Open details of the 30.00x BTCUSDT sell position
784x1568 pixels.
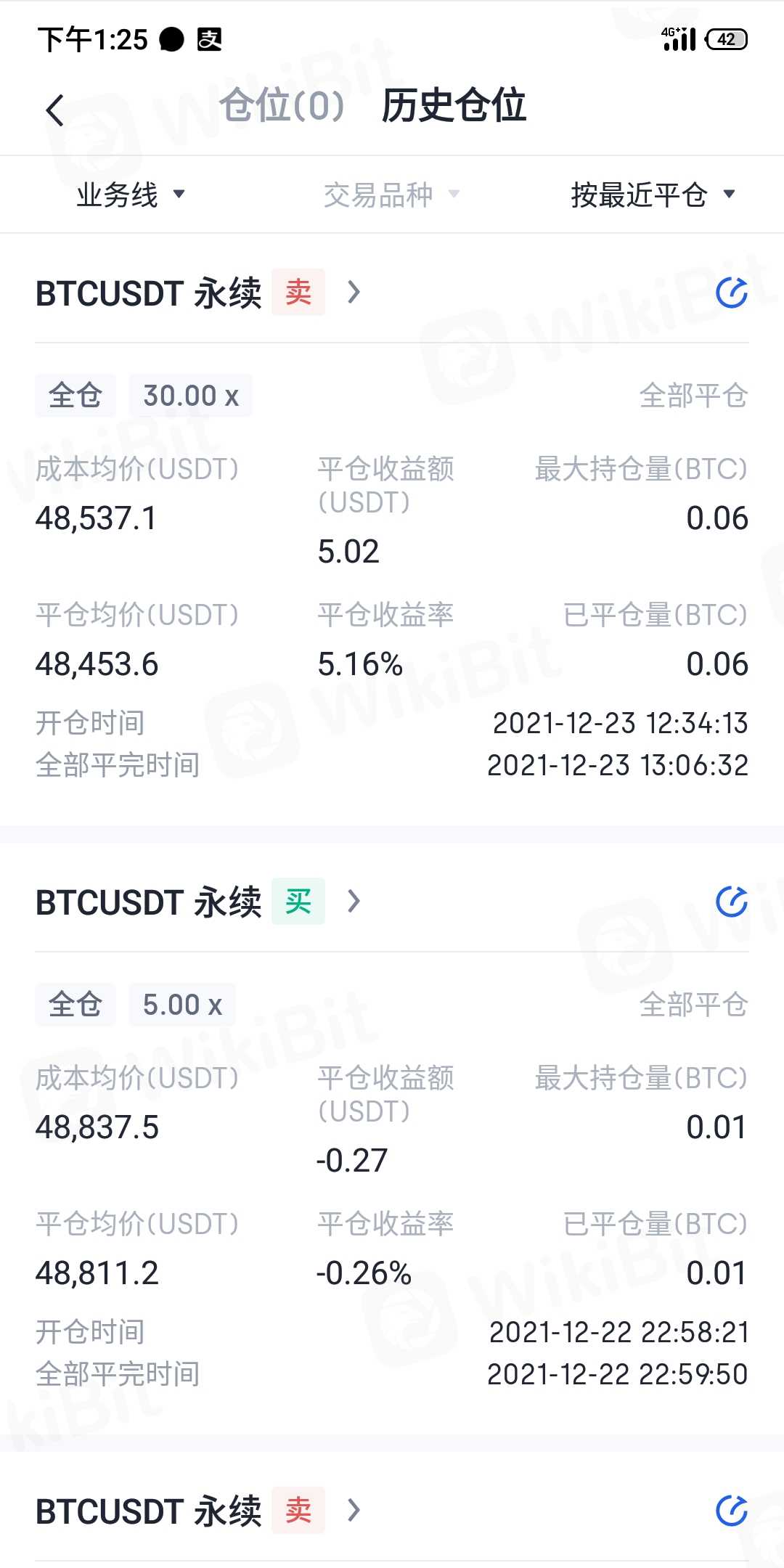click(354, 293)
